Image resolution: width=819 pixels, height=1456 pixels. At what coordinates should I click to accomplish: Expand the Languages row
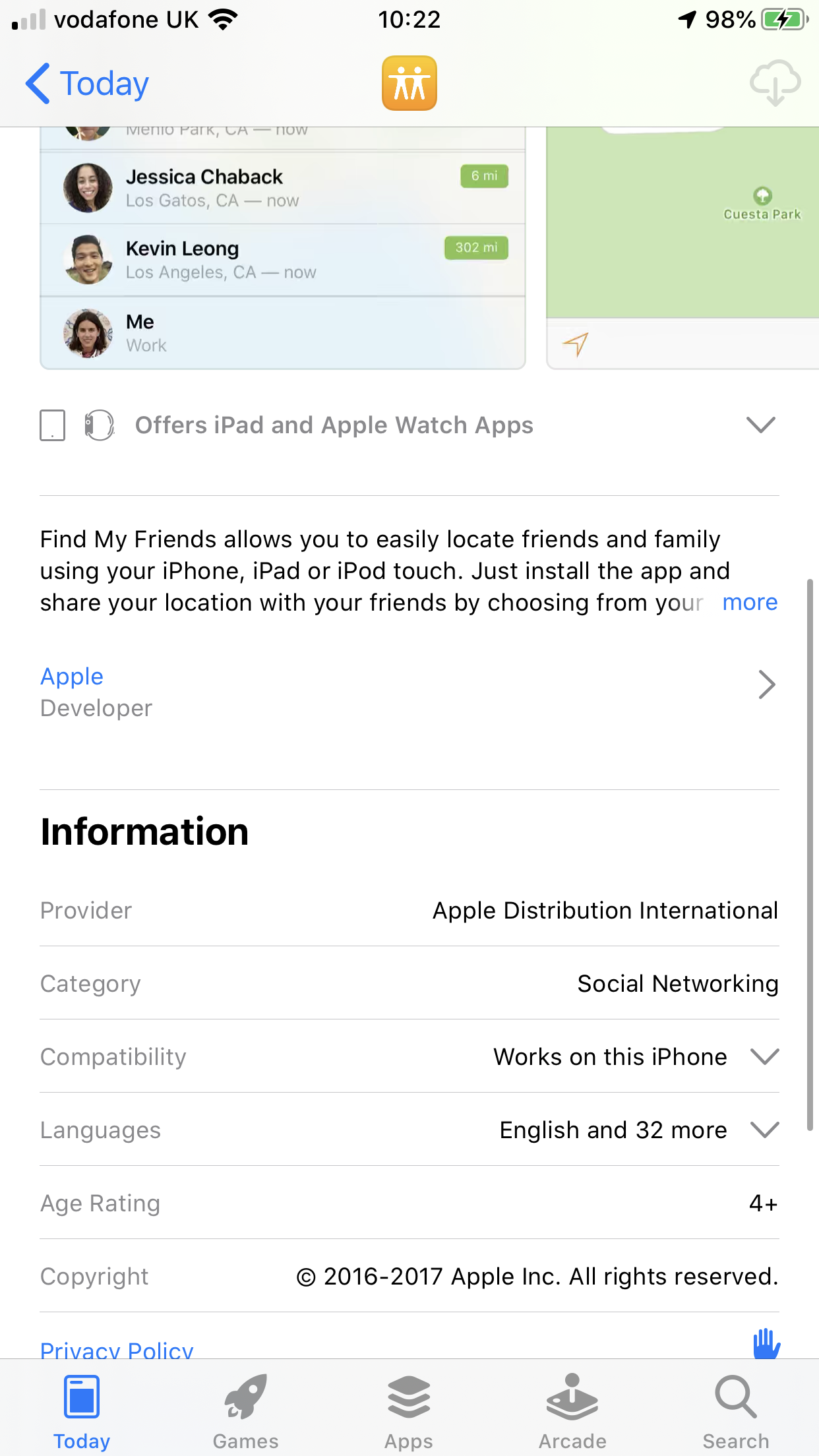pyautogui.click(x=764, y=1130)
